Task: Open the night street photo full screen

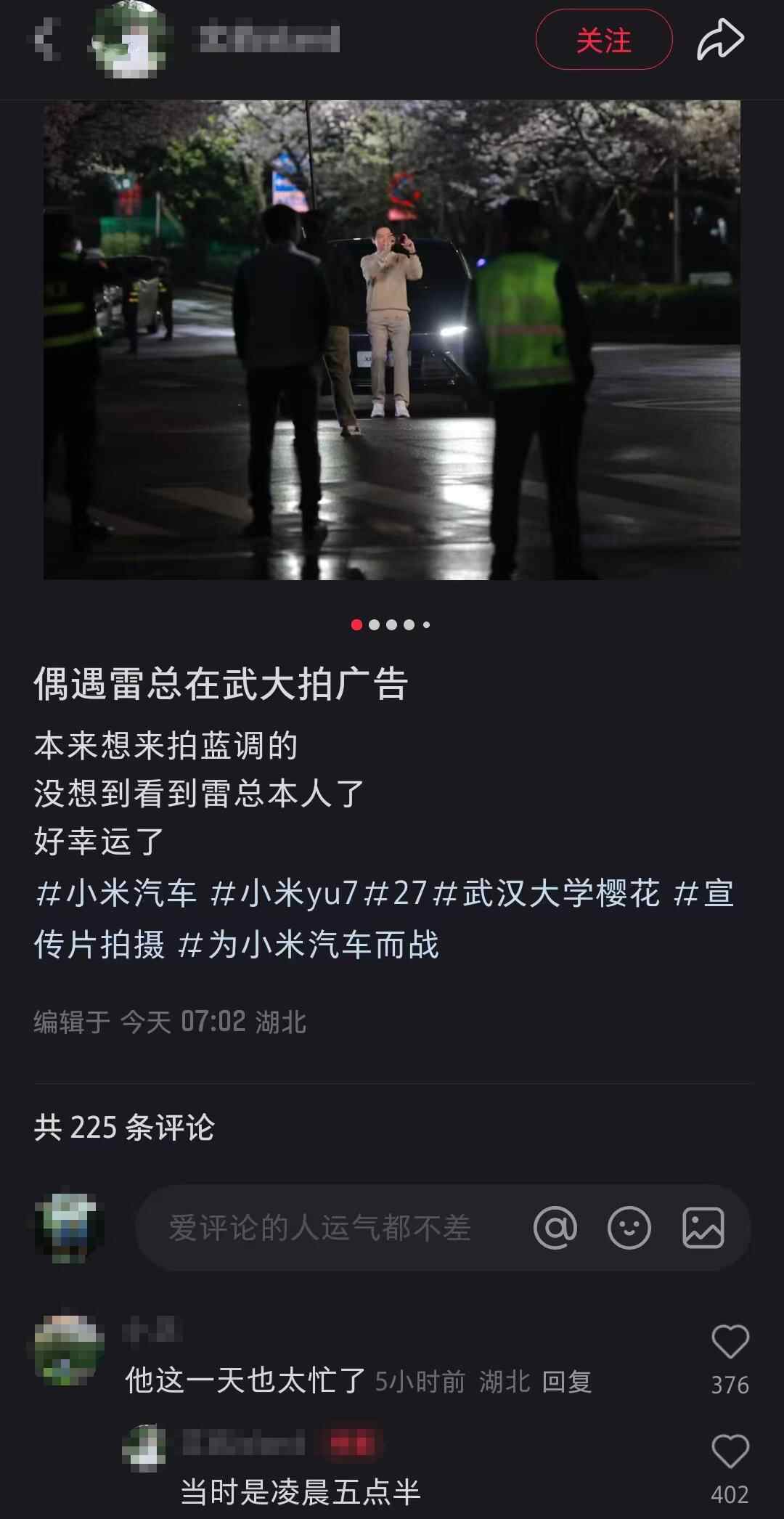Action: (x=392, y=340)
